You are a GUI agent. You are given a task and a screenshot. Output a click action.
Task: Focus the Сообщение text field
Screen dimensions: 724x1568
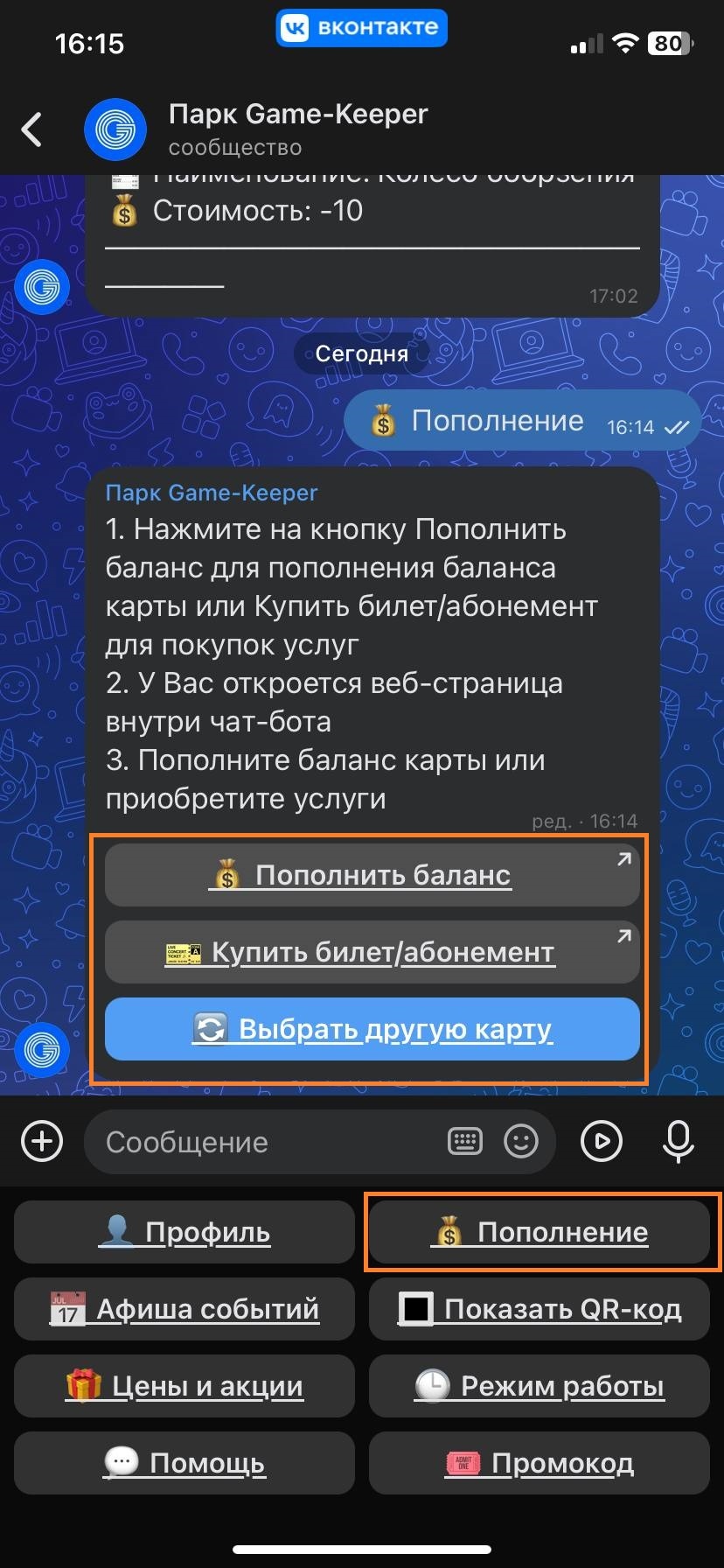pyautogui.click(x=262, y=1142)
